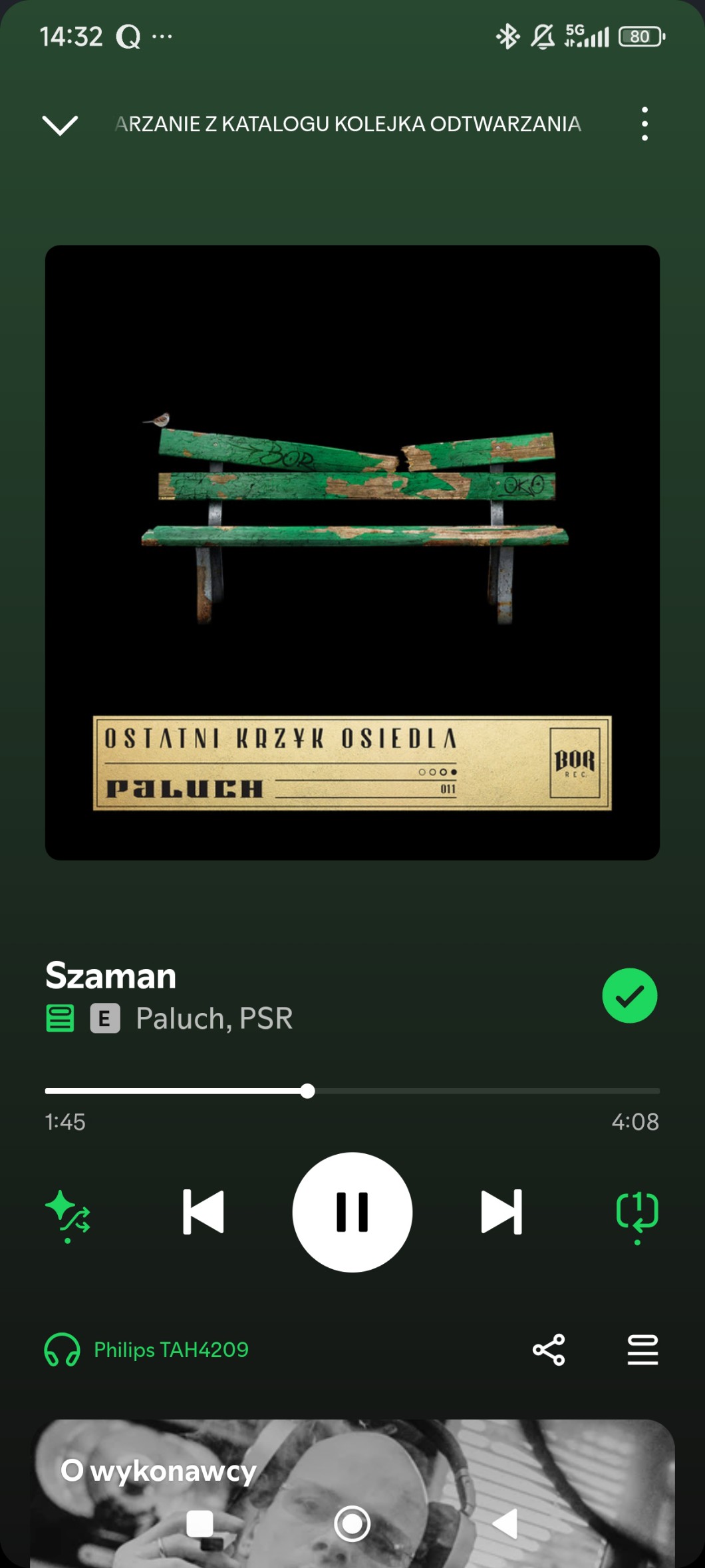This screenshot has width=705, height=1568.
Task: Open the three-dot options menu
Action: 644,124
